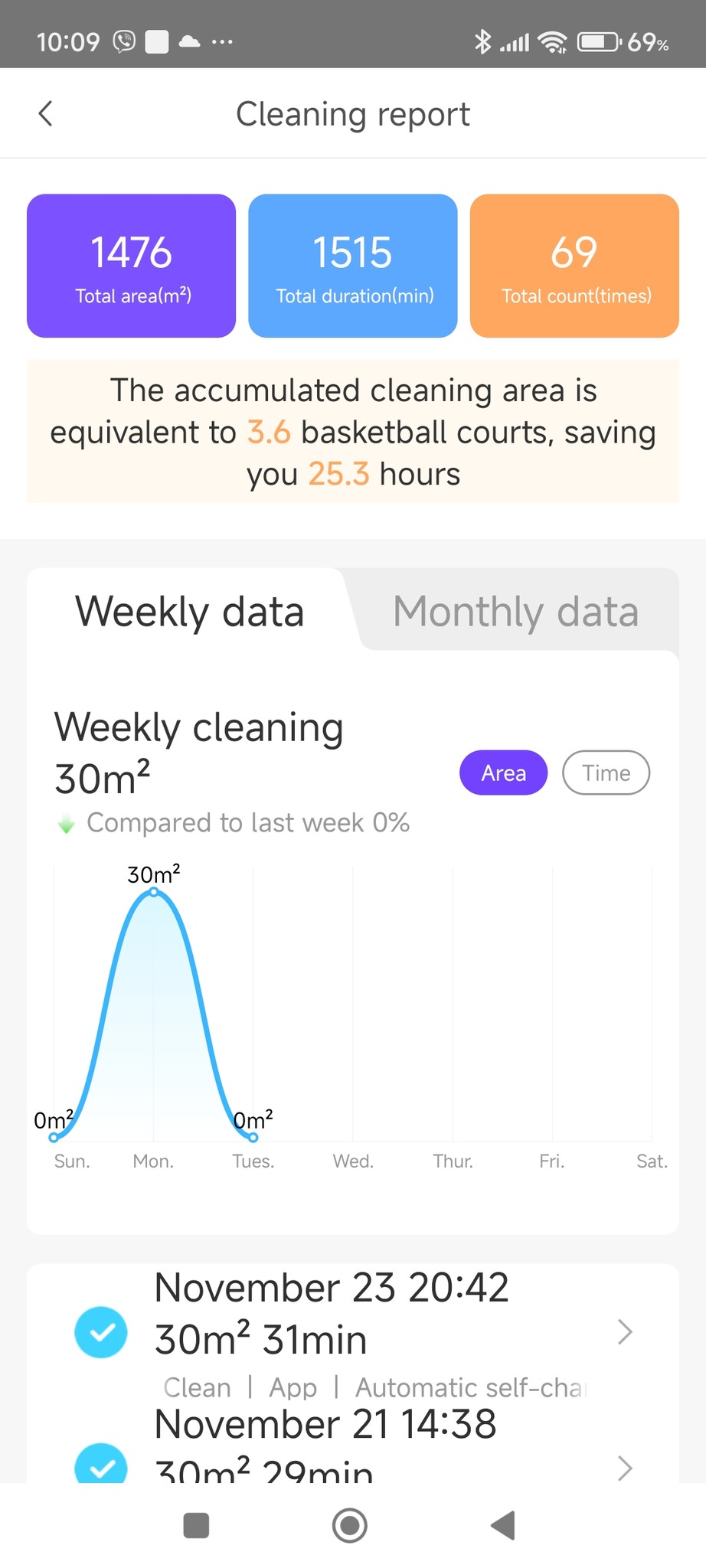Tap the system home button
The height and width of the screenshot is (1568, 706).
pos(350,1526)
